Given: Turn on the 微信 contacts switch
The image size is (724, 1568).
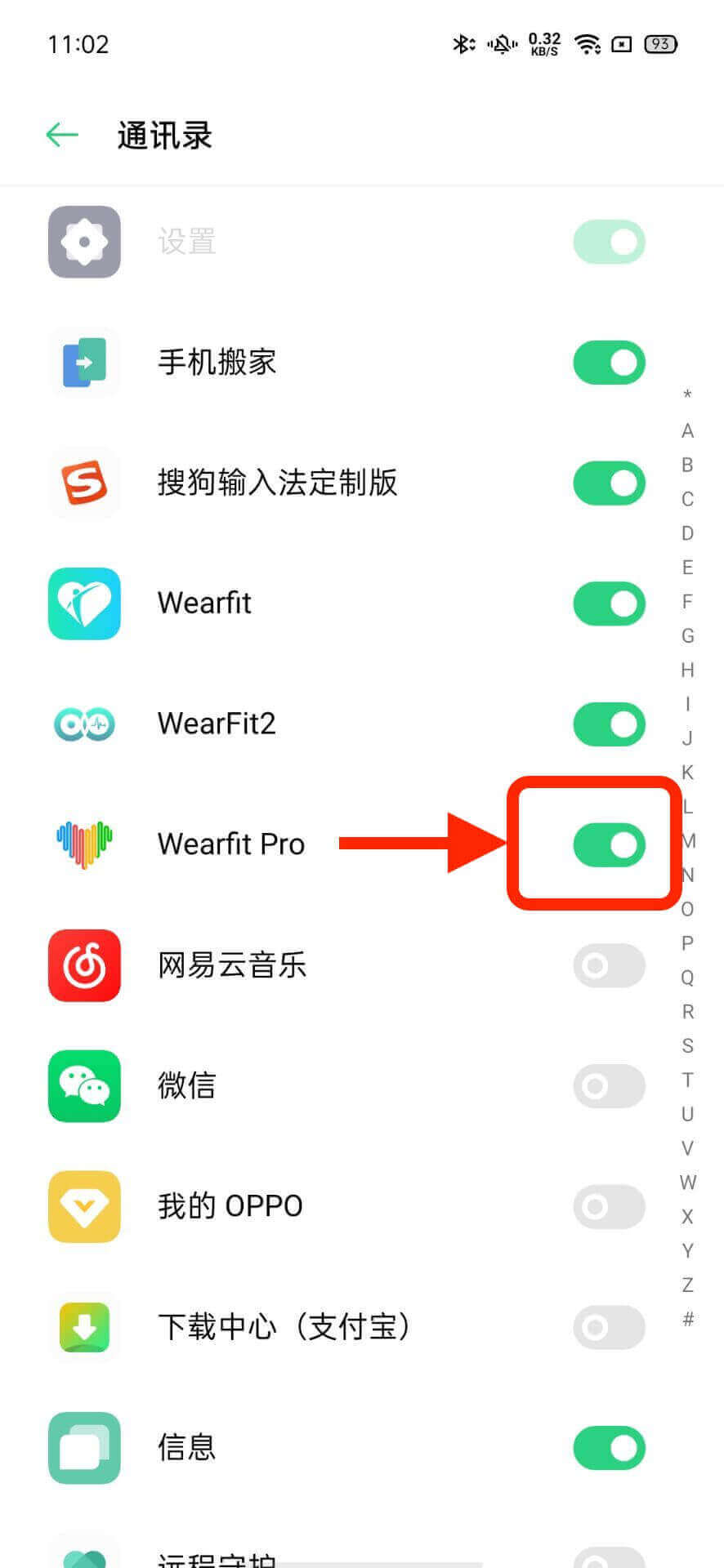Looking at the screenshot, I should (x=609, y=1086).
